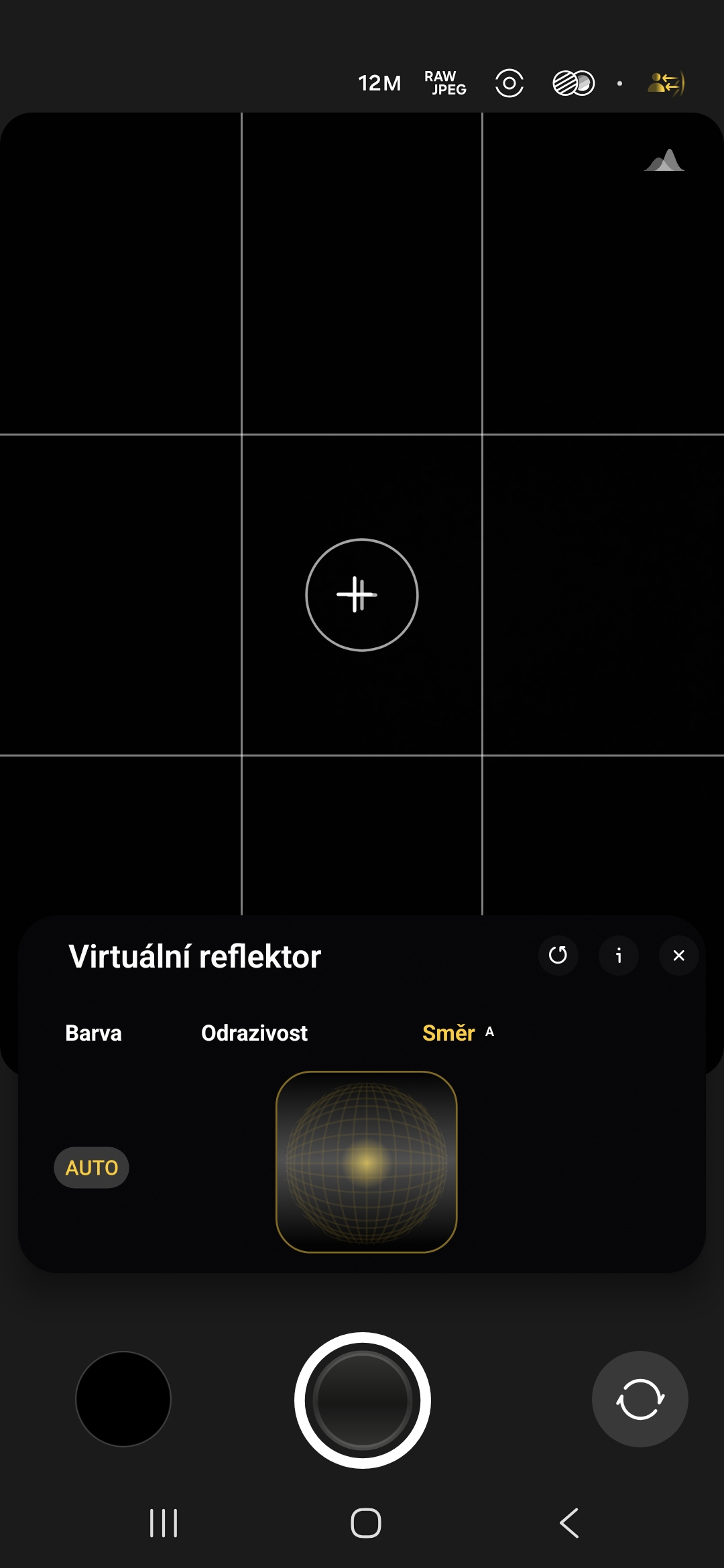Tap the histogram icon in the viewfinder
The width and height of the screenshot is (724, 1568).
pyautogui.click(x=664, y=161)
